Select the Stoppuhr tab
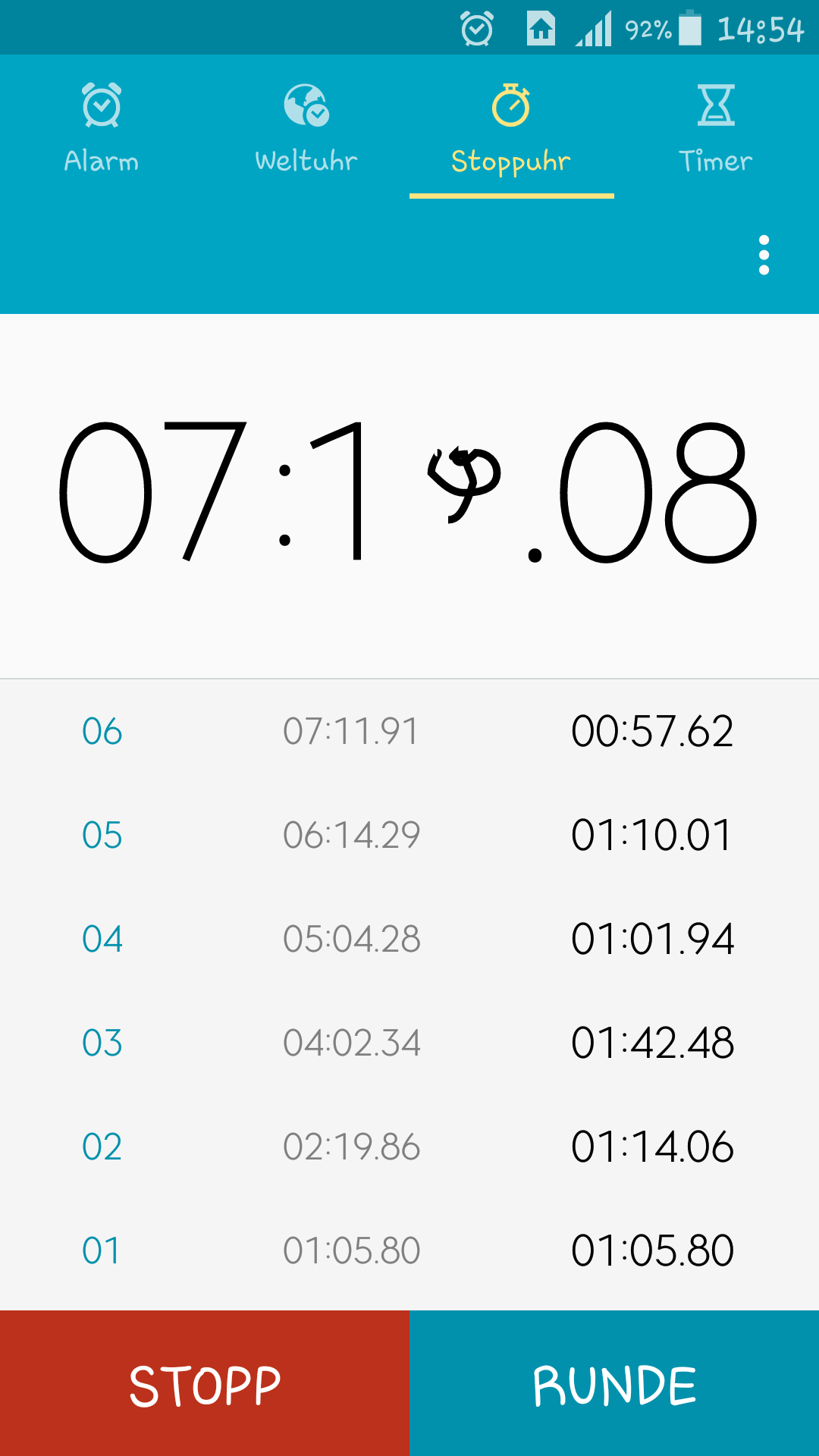The image size is (819, 1456). click(511, 127)
